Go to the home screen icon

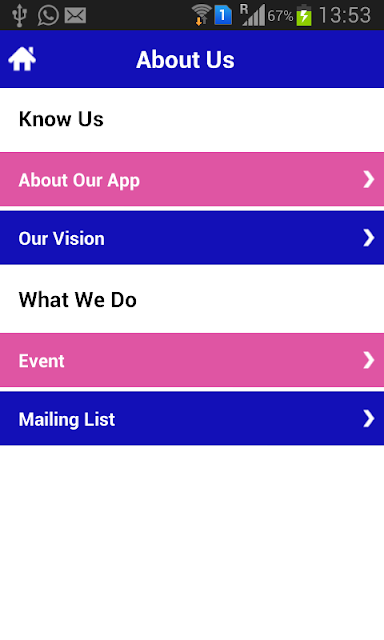tap(22, 59)
